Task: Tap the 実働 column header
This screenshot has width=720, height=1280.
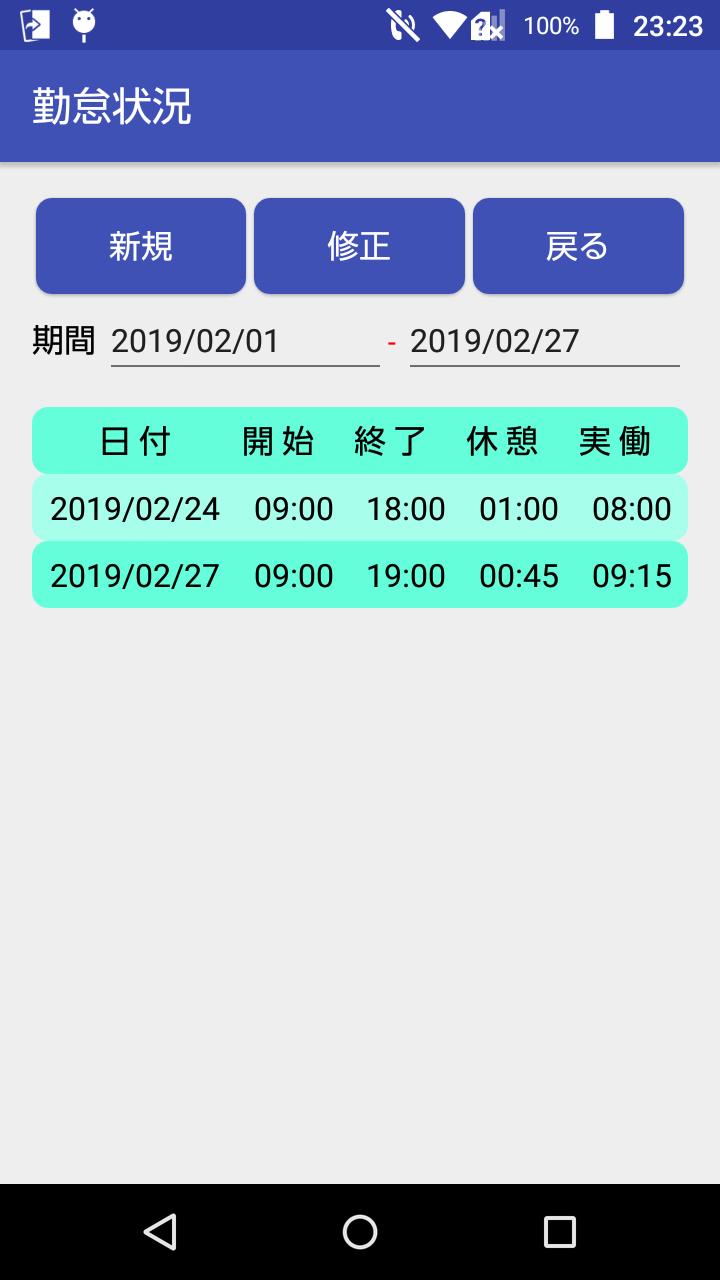Action: [614, 440]
